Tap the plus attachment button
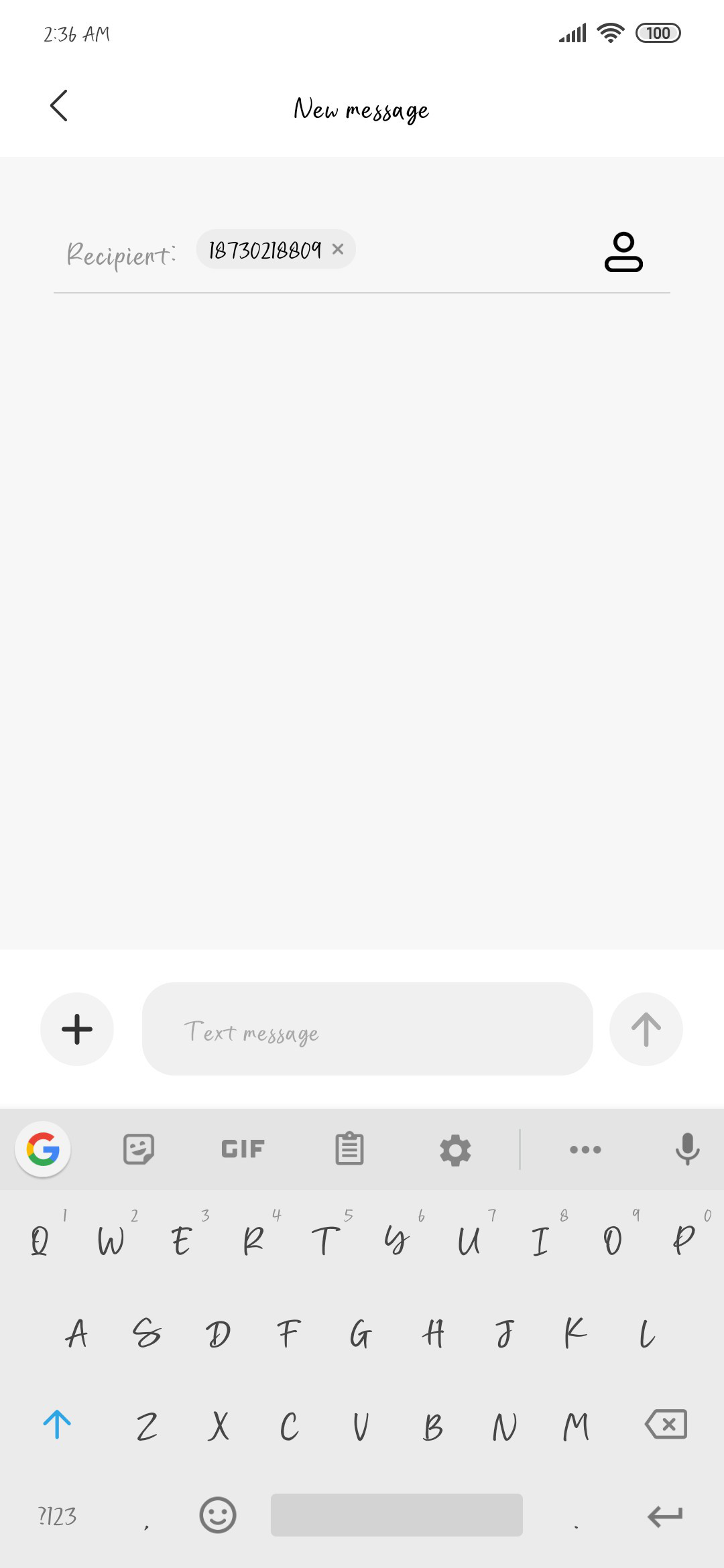This screenshot has height=1568, width=724. (77, 1029)
